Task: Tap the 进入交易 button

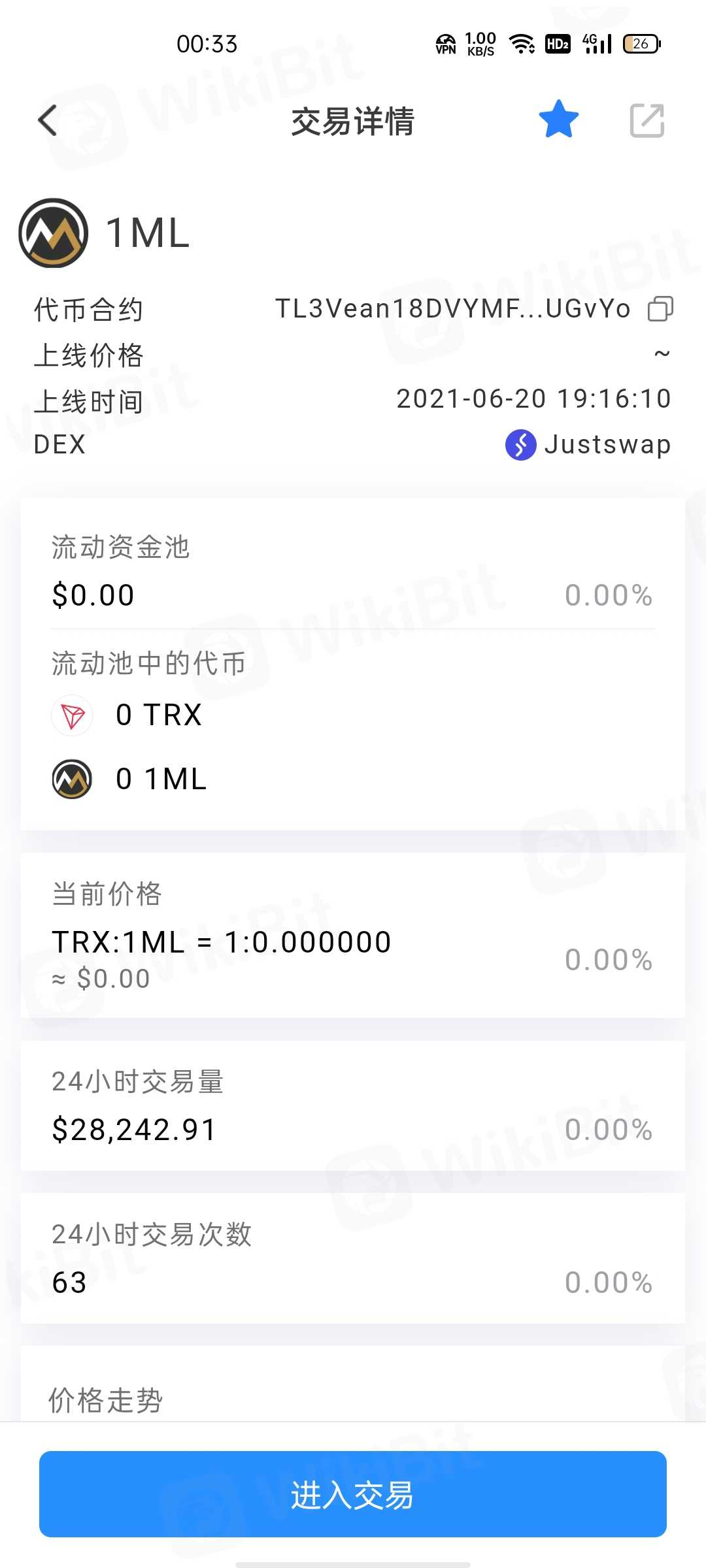Action: (353, 1494)
